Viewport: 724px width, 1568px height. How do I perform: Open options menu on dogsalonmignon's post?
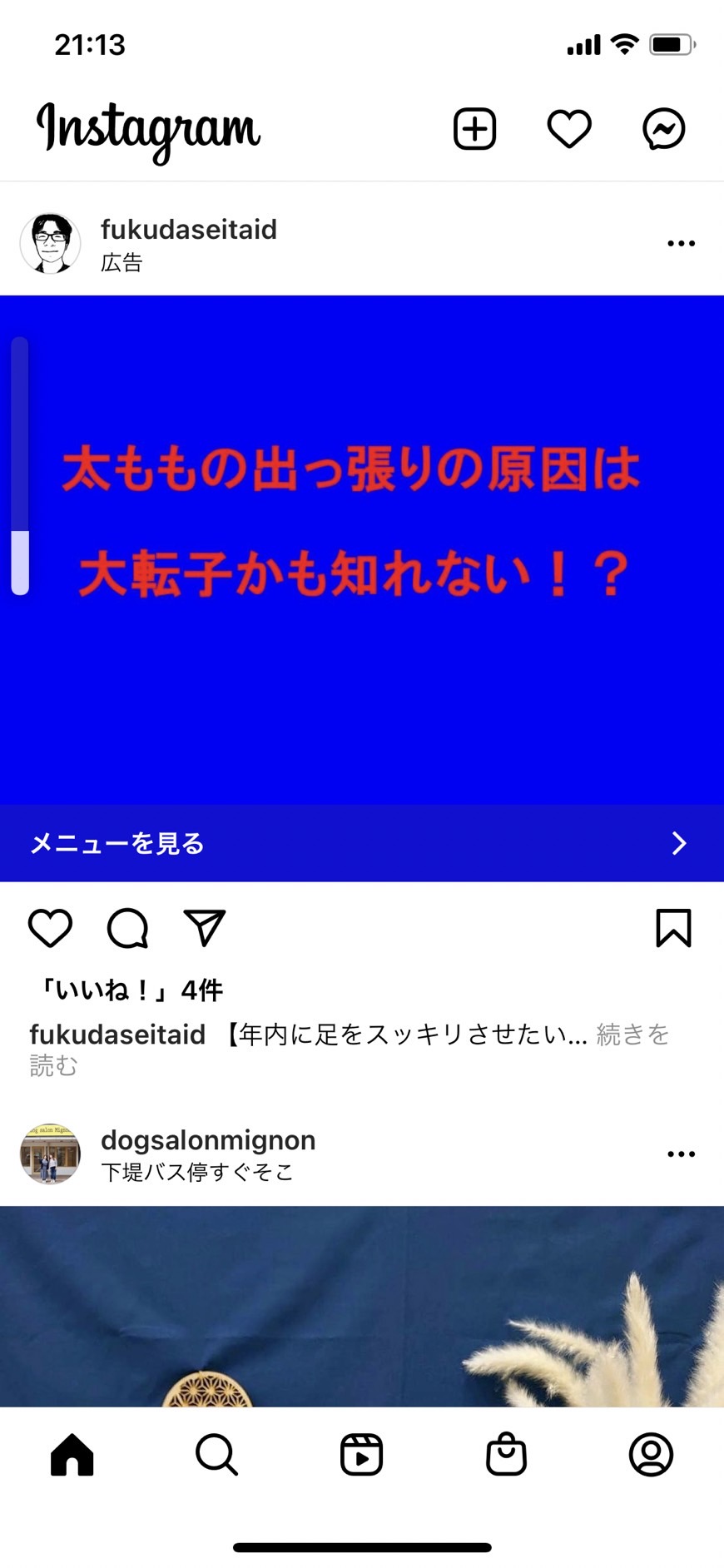pyautogui.click(x=681, y=1154)
